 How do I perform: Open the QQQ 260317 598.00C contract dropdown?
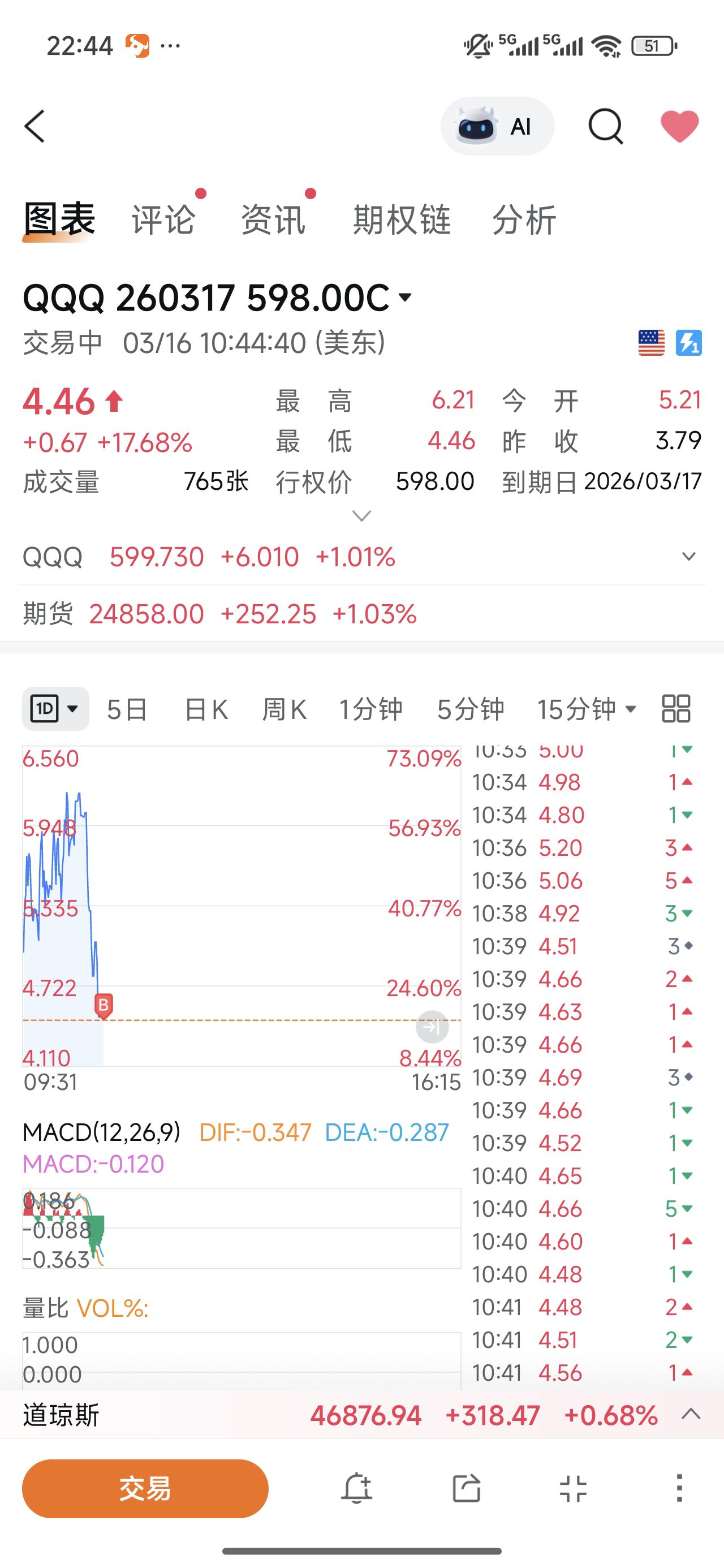click(404, 298)
